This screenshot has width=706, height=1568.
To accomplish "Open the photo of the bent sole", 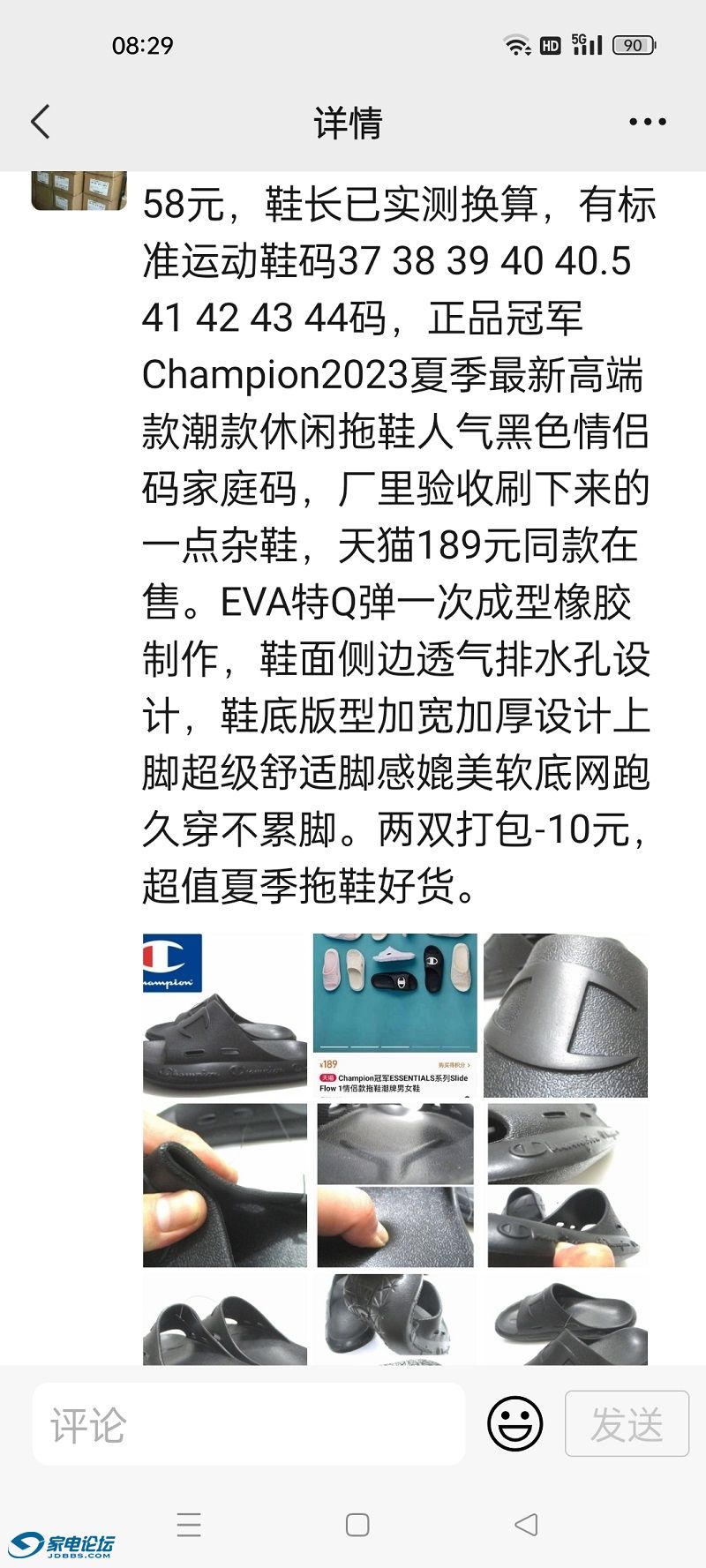I will [x=225, y=1185].
